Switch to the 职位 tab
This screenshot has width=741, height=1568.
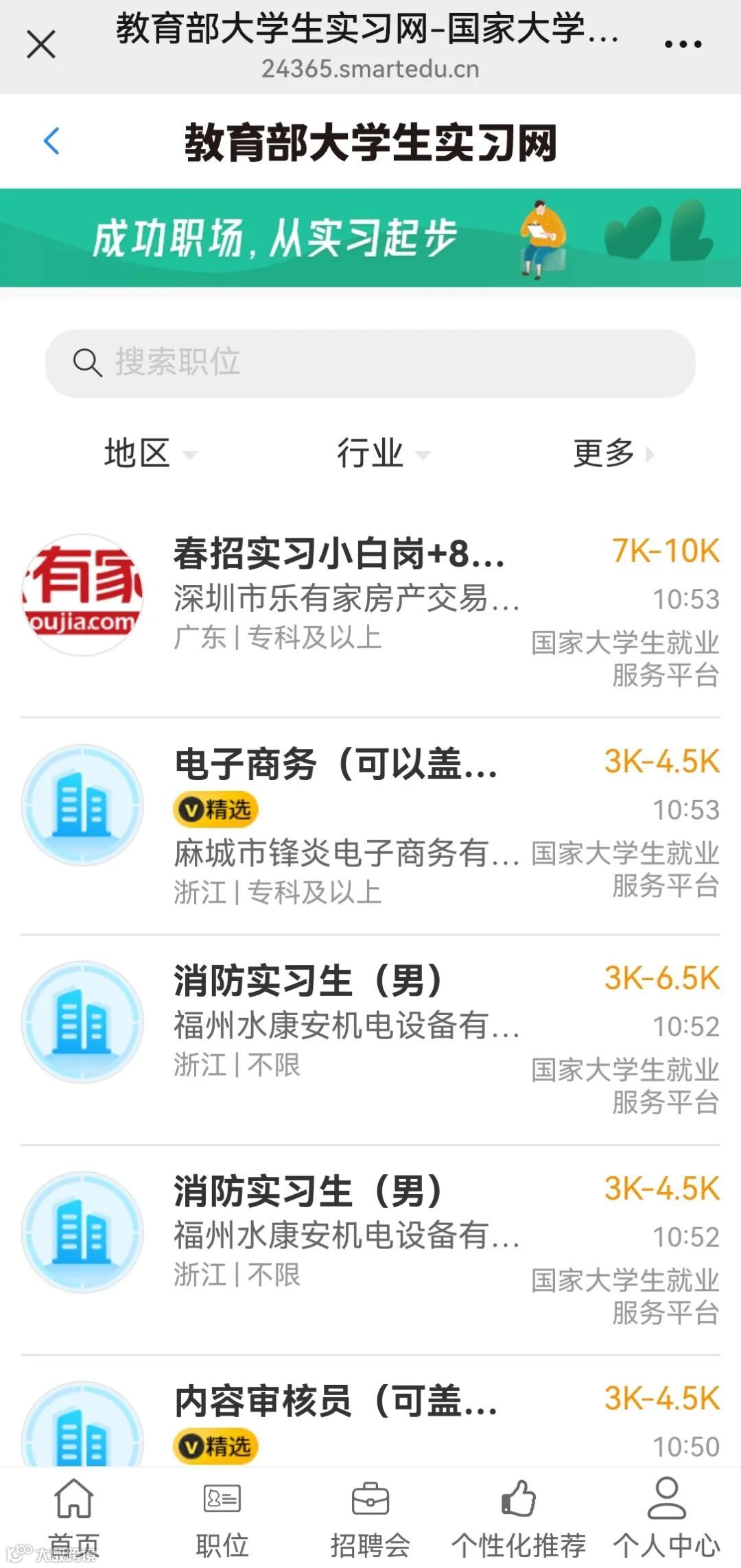coord(222,1517)
